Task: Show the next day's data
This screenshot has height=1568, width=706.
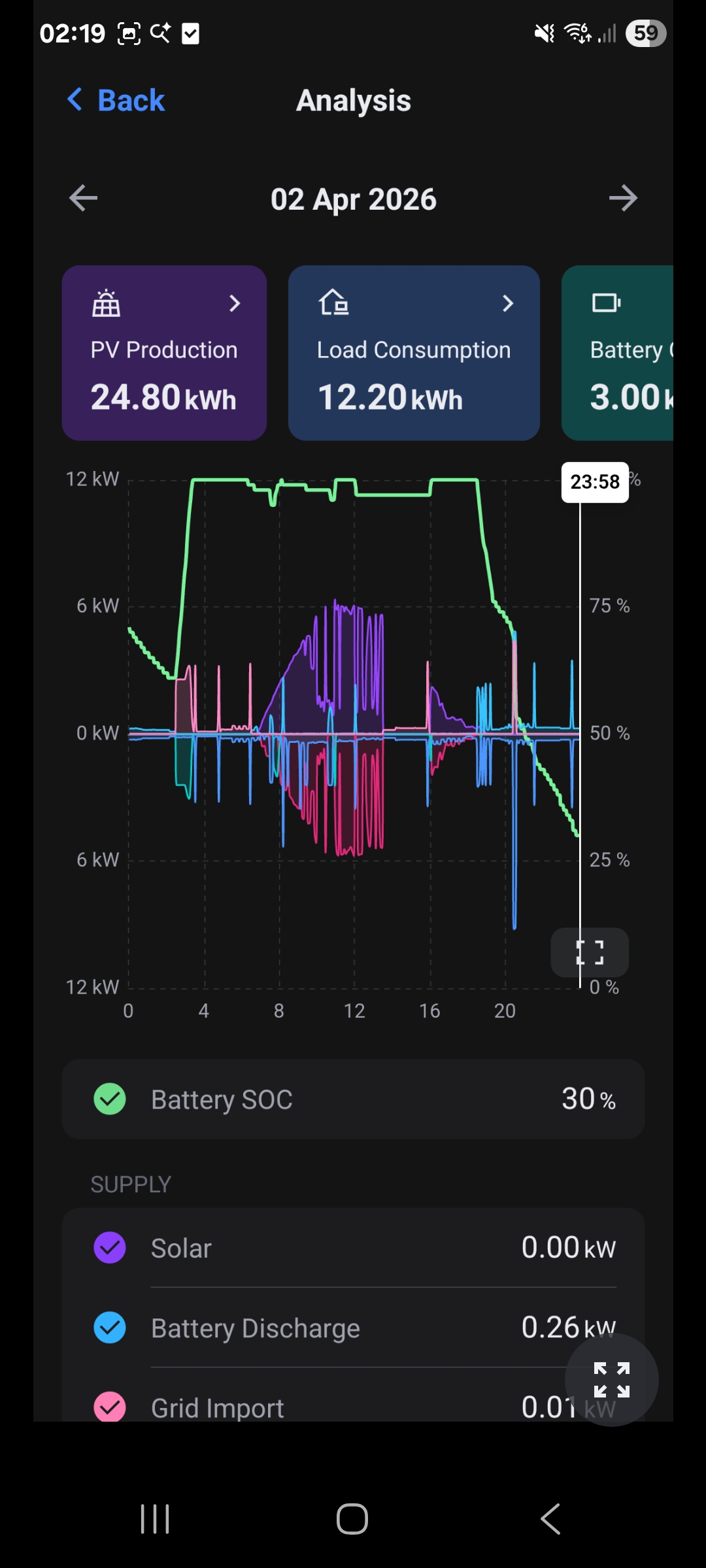Action: [622, 198]
